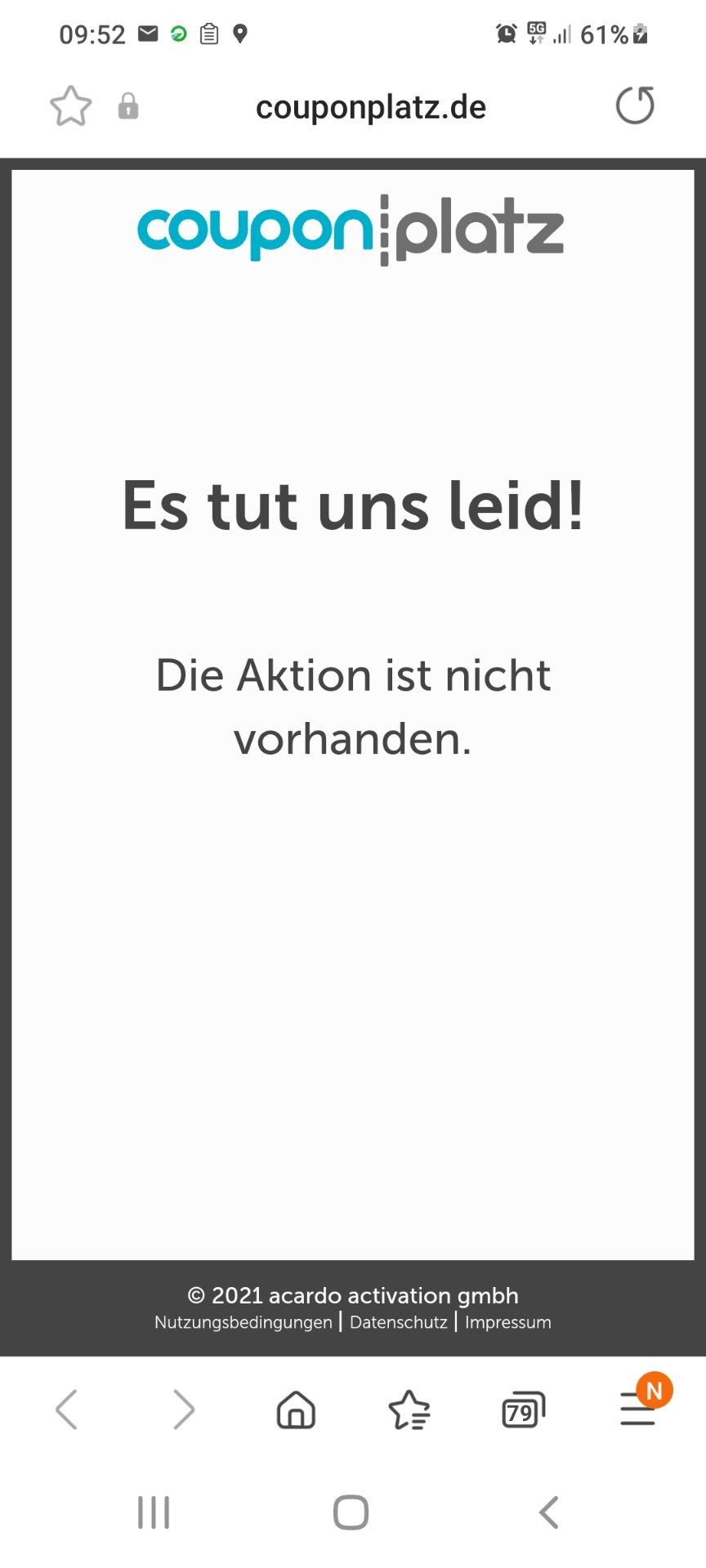This screenshot has height=1568, width=706.
Task: Open the browser home page
Action: pos(296,1410)
